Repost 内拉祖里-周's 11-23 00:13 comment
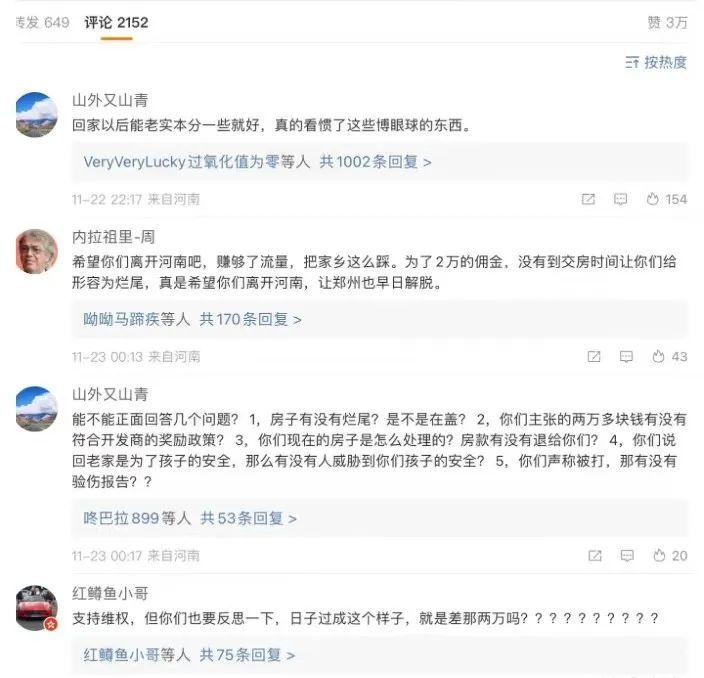 [x=594, y=357]
